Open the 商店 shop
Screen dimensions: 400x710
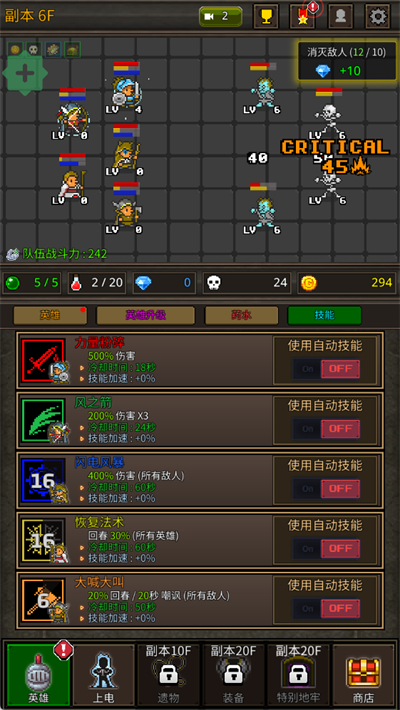click(x=363, y=675)
